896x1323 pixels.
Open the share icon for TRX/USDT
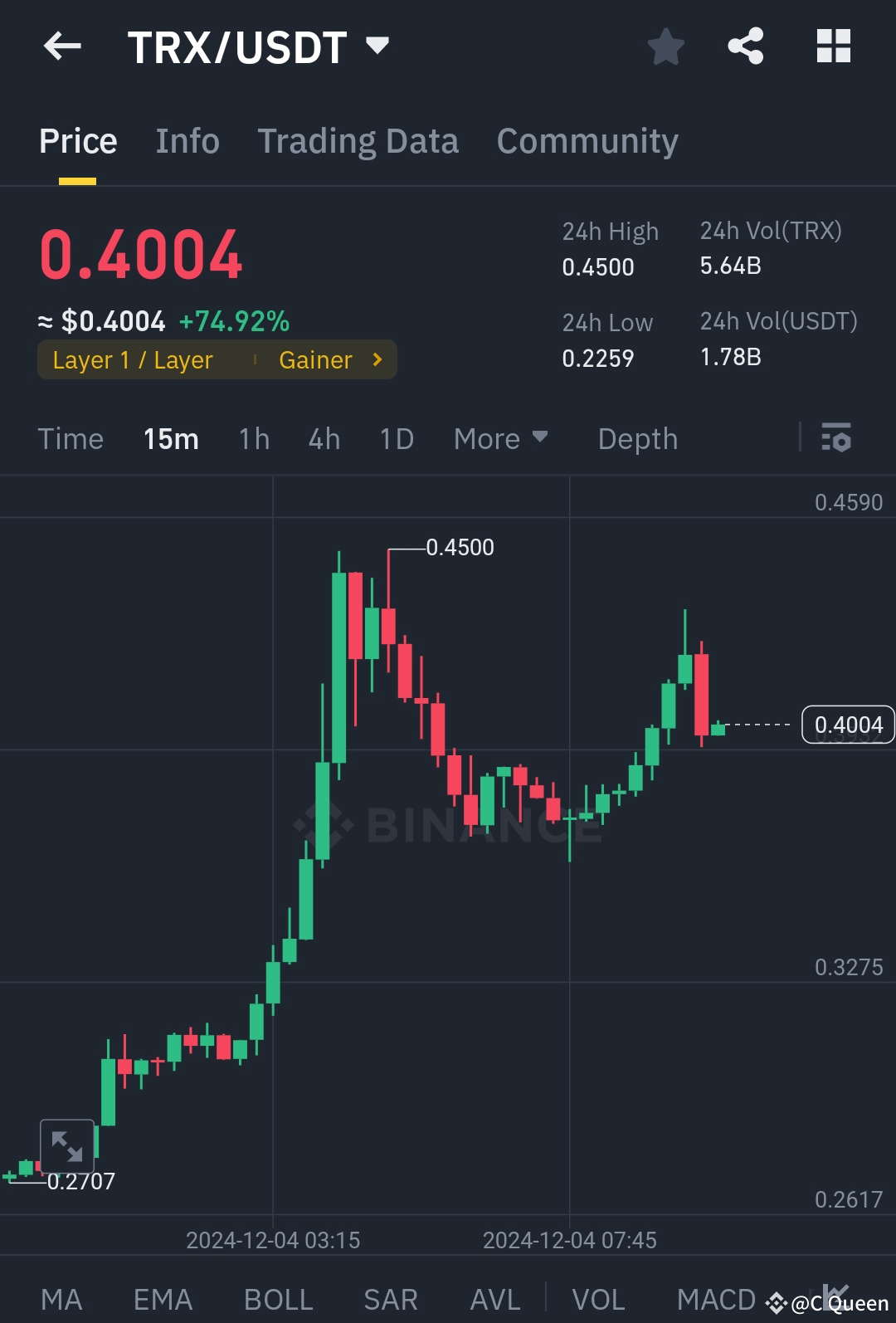tap(746, 47)
